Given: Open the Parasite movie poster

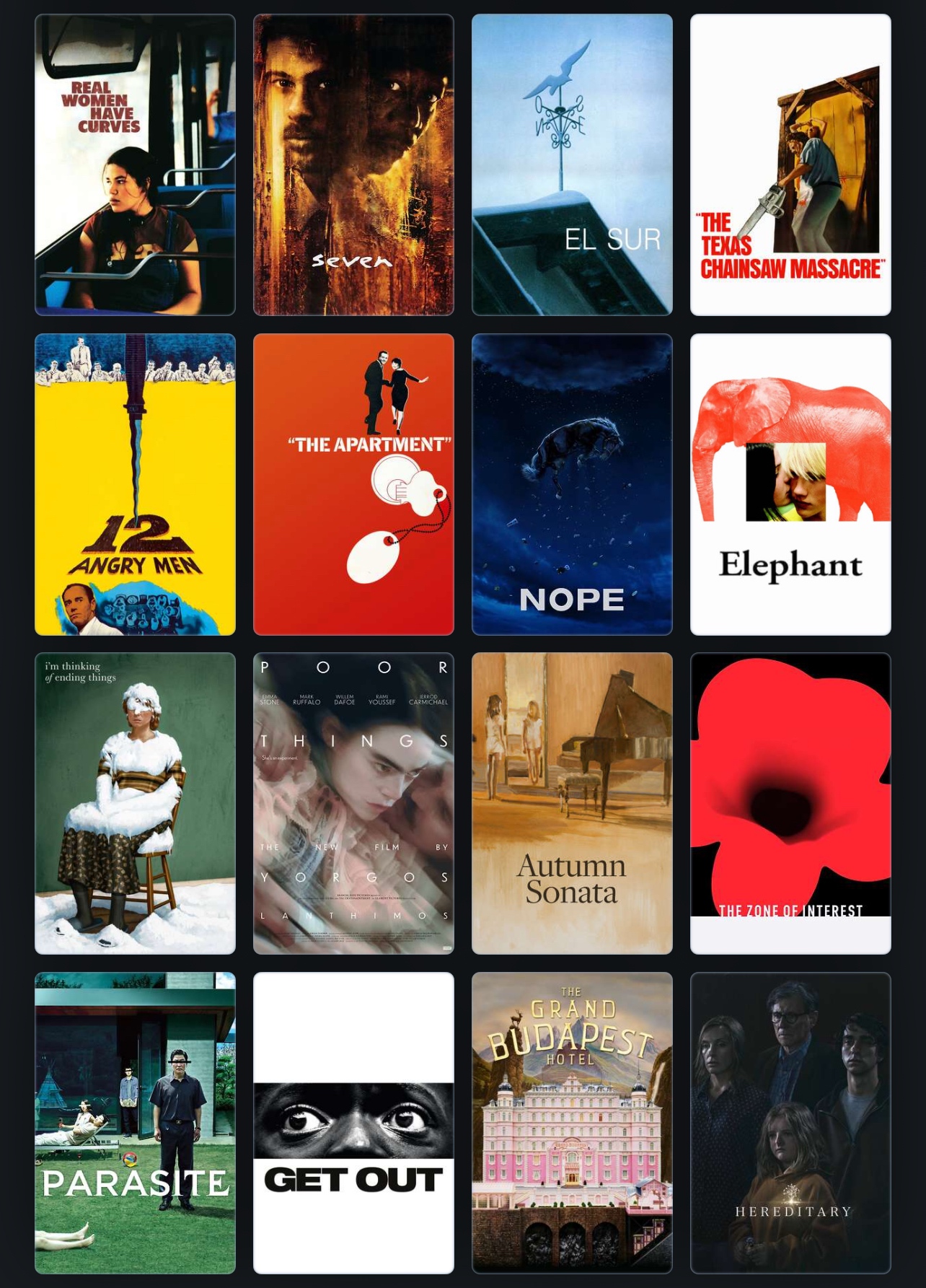Looking at the screenshot, I should point(135,1123).
